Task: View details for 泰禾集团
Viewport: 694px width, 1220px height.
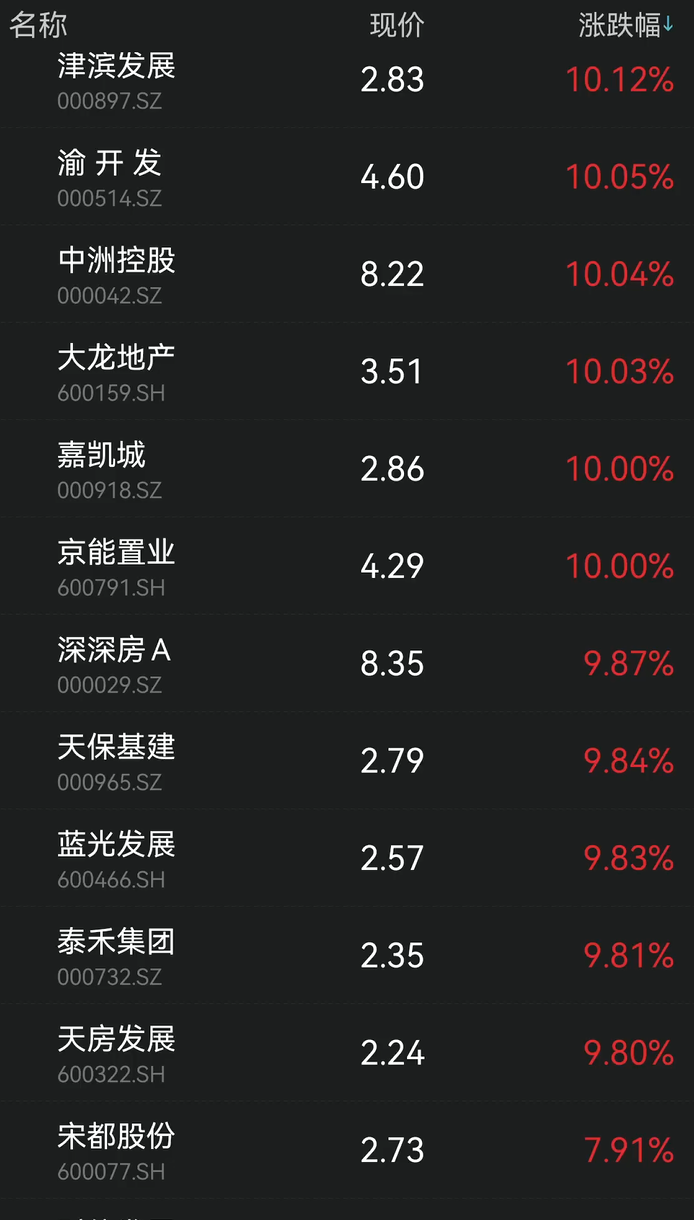Action: [x=347, y=955]
